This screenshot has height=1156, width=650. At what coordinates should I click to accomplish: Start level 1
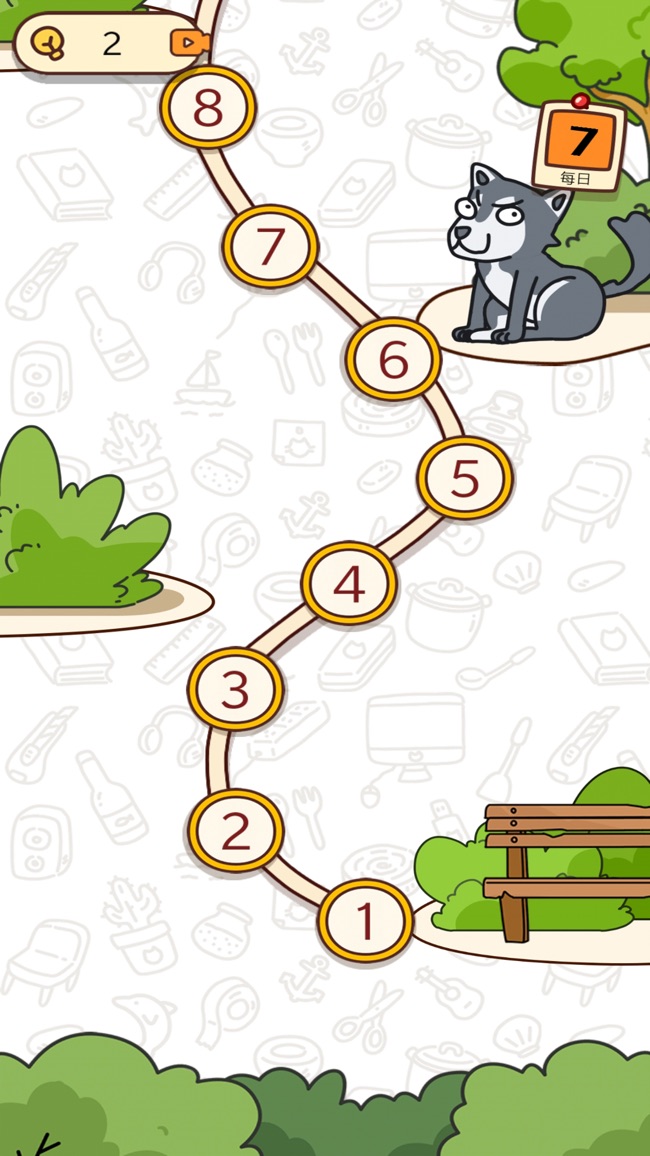click(x=365, y=920)
